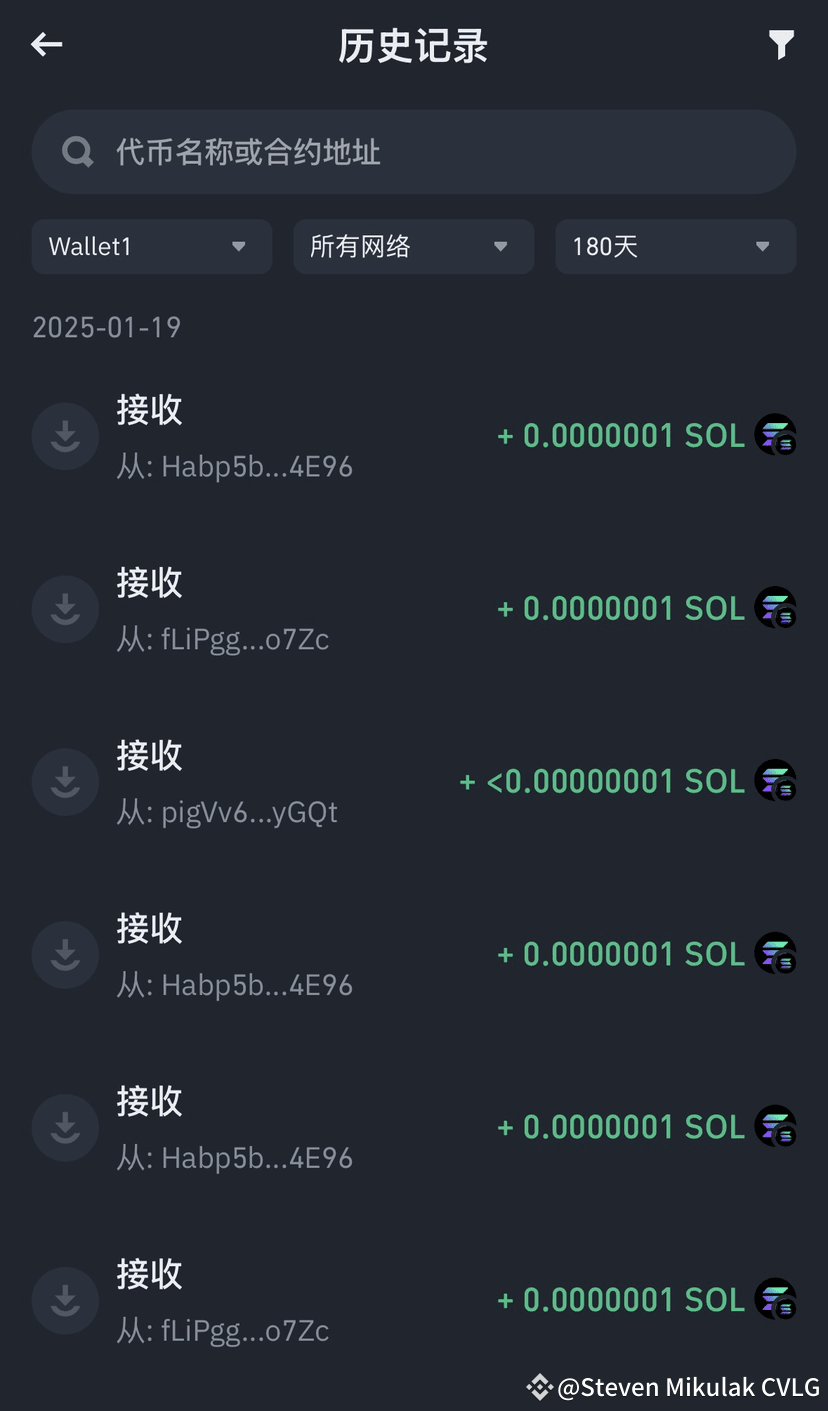828x1411 pixels.
Task: Tap receive icon of the first transaction
Action: click(65, 436)
